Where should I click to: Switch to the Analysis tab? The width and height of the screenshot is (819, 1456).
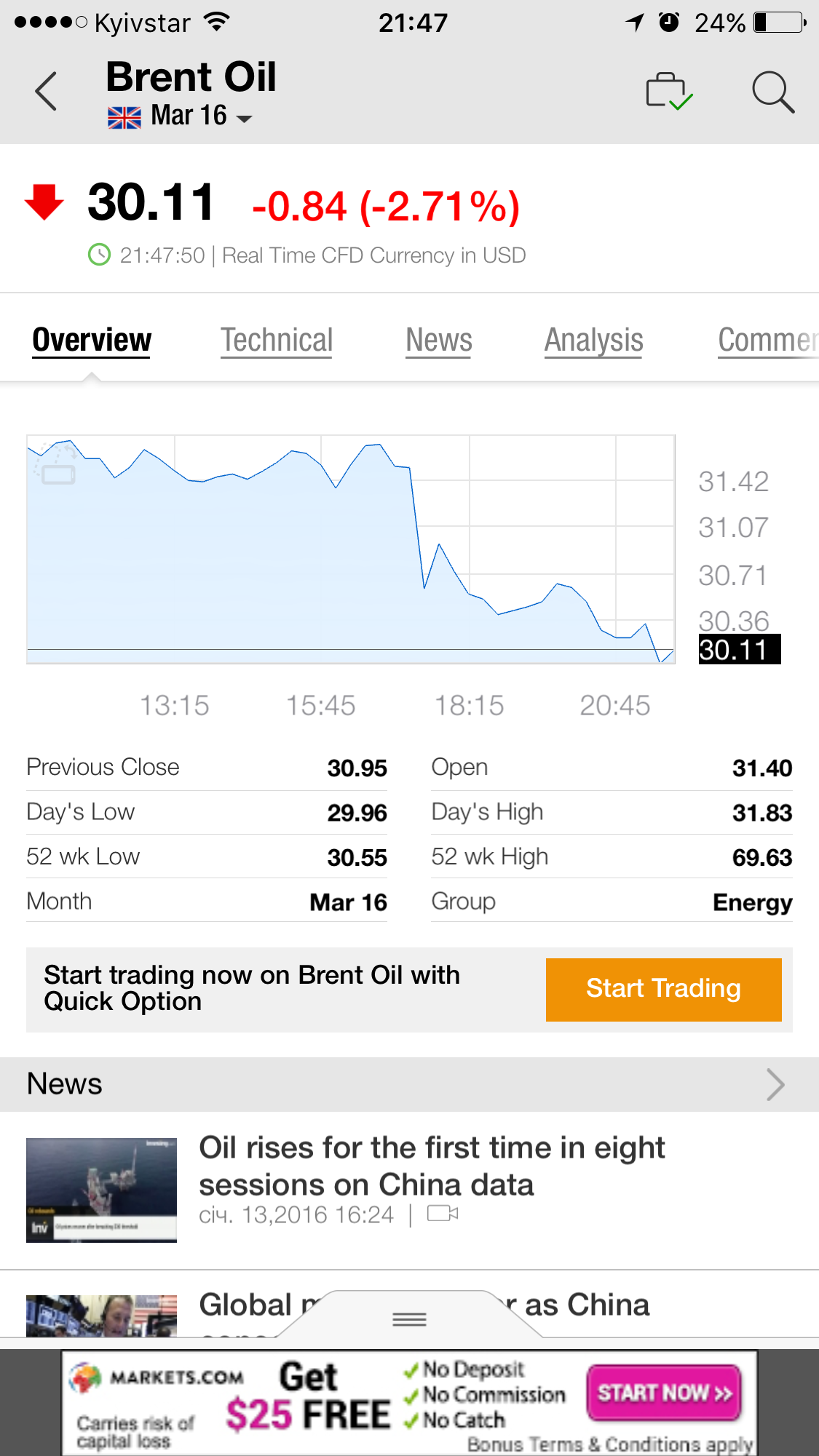pos(593,341)
